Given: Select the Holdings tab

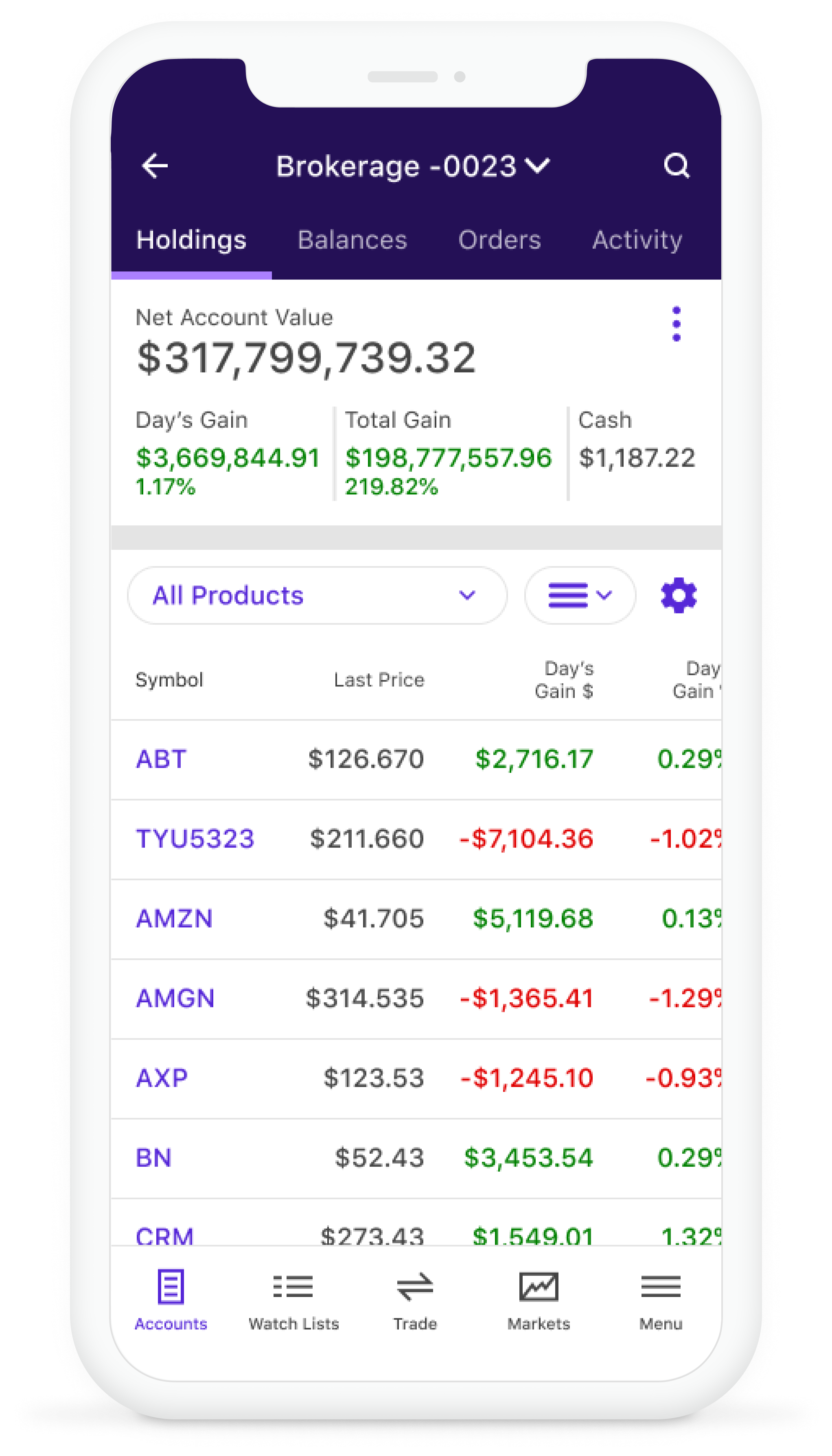Looking at the screenshot, I should [x=191, y=240].
